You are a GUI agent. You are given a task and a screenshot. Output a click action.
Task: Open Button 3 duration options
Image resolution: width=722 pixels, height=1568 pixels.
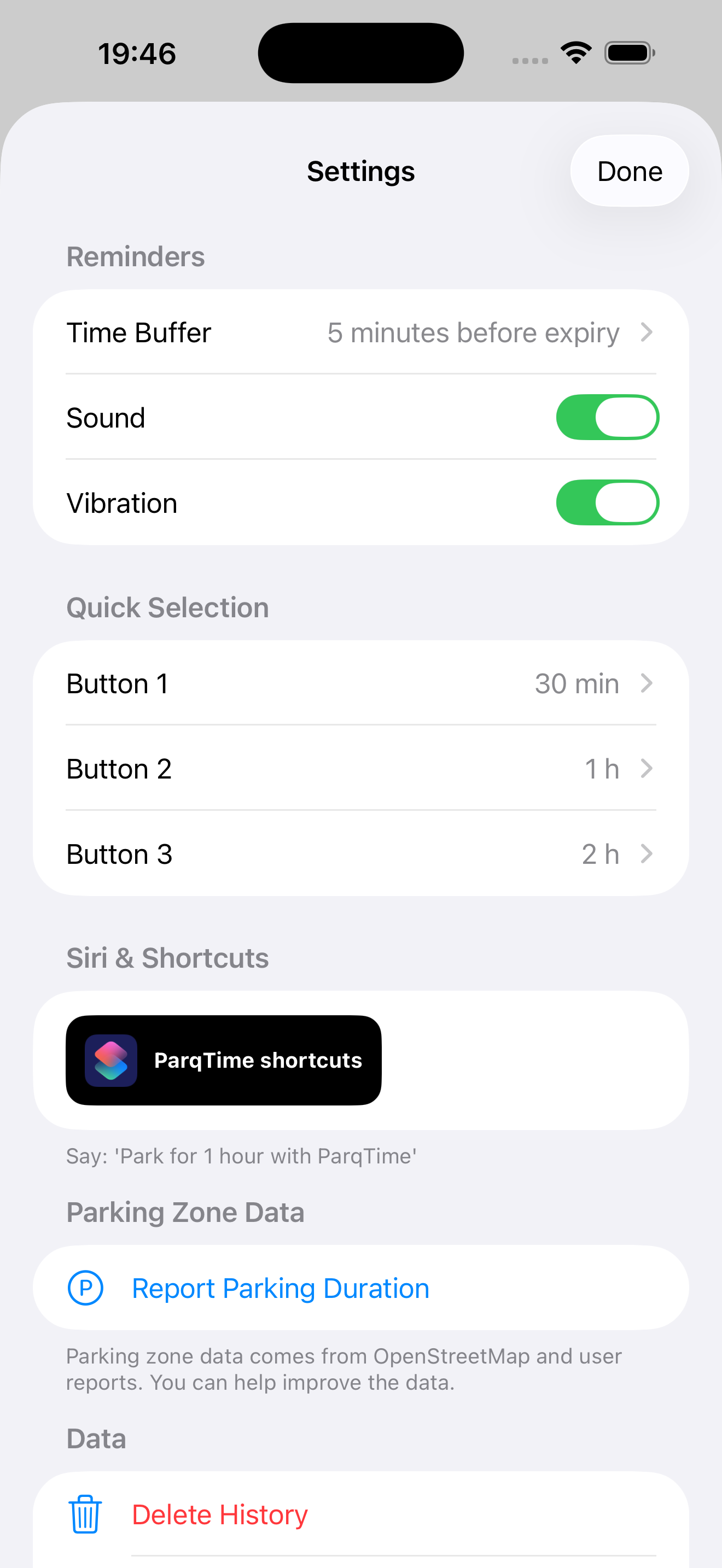[x=360, y=854]
